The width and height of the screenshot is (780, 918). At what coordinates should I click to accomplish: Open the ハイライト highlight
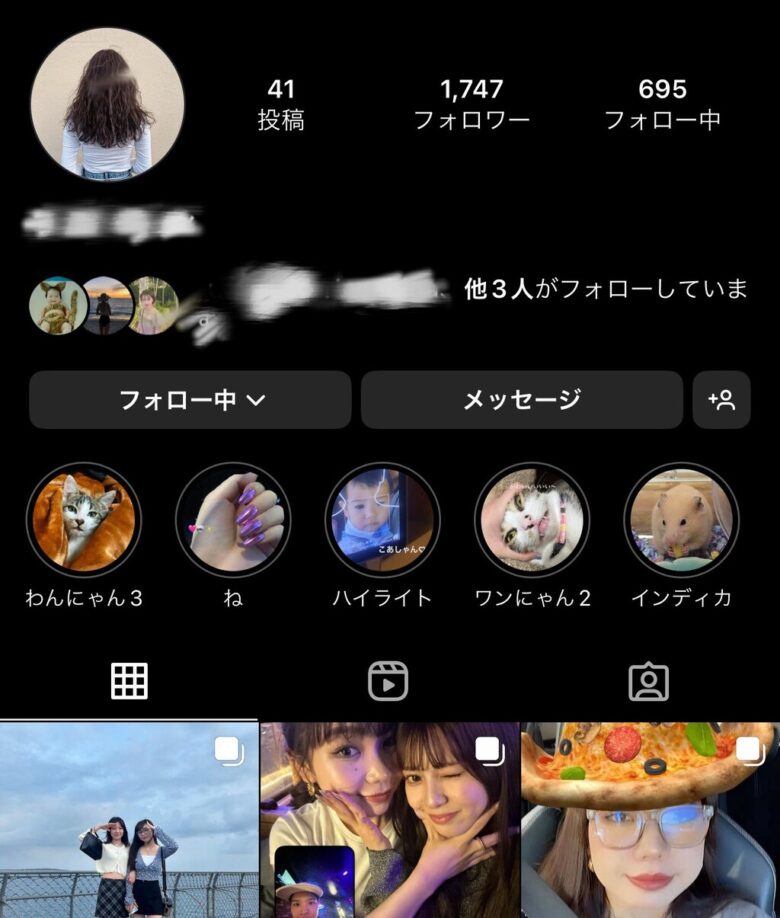click(x=382, y=520)
